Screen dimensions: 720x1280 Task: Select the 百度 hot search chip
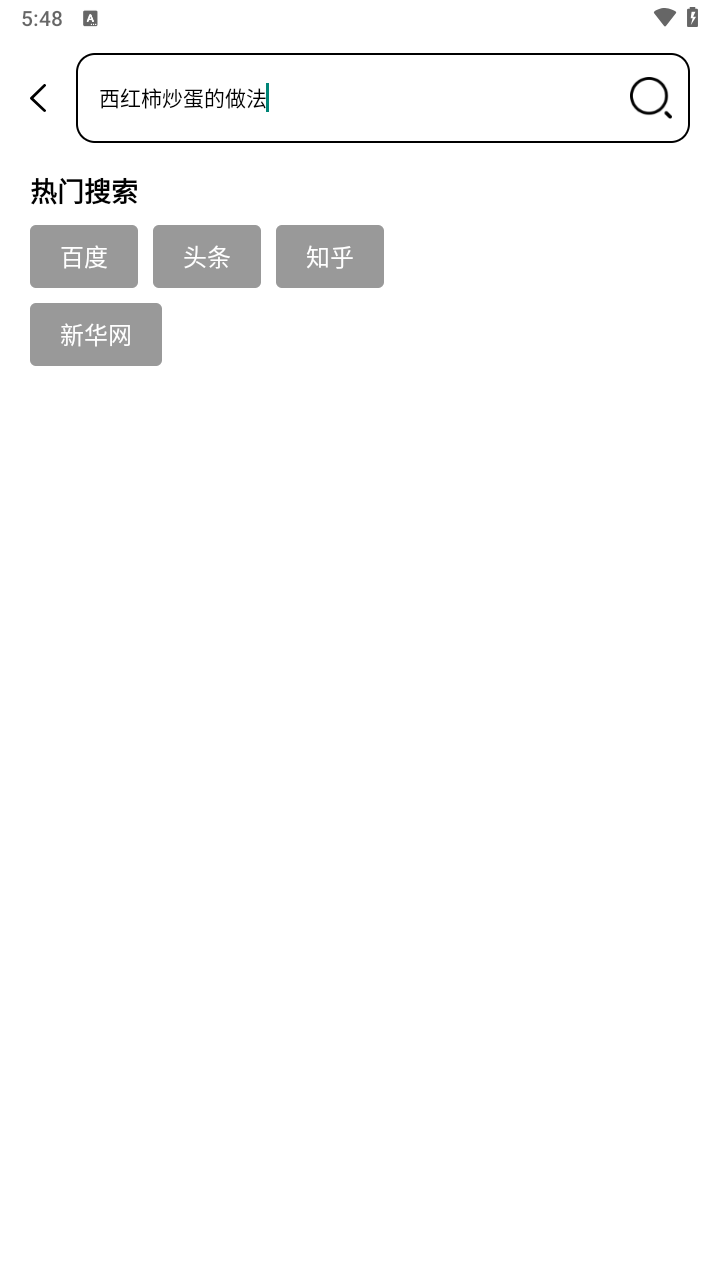coord(84,257)
